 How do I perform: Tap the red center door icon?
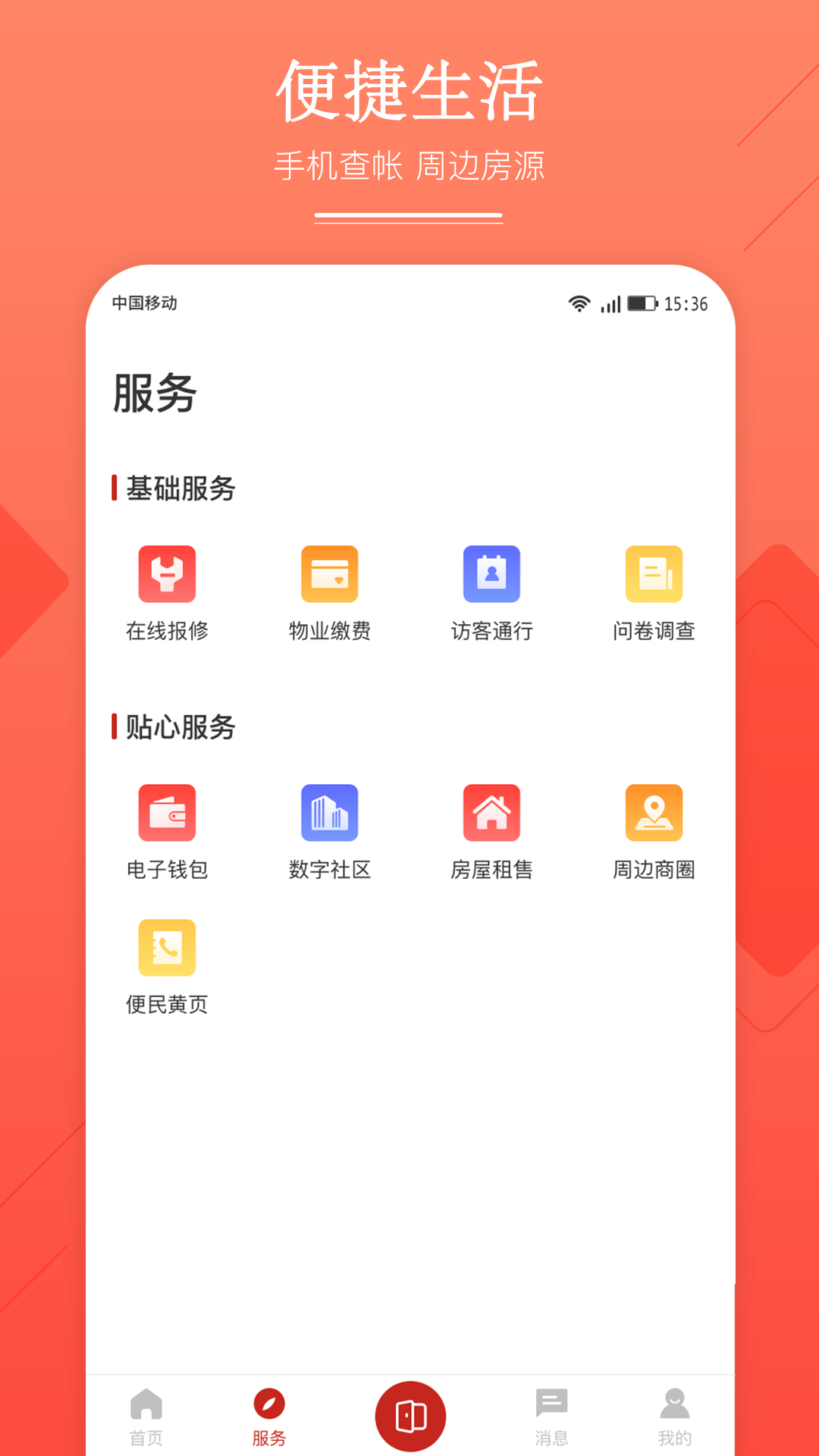tap(410, 1415)
